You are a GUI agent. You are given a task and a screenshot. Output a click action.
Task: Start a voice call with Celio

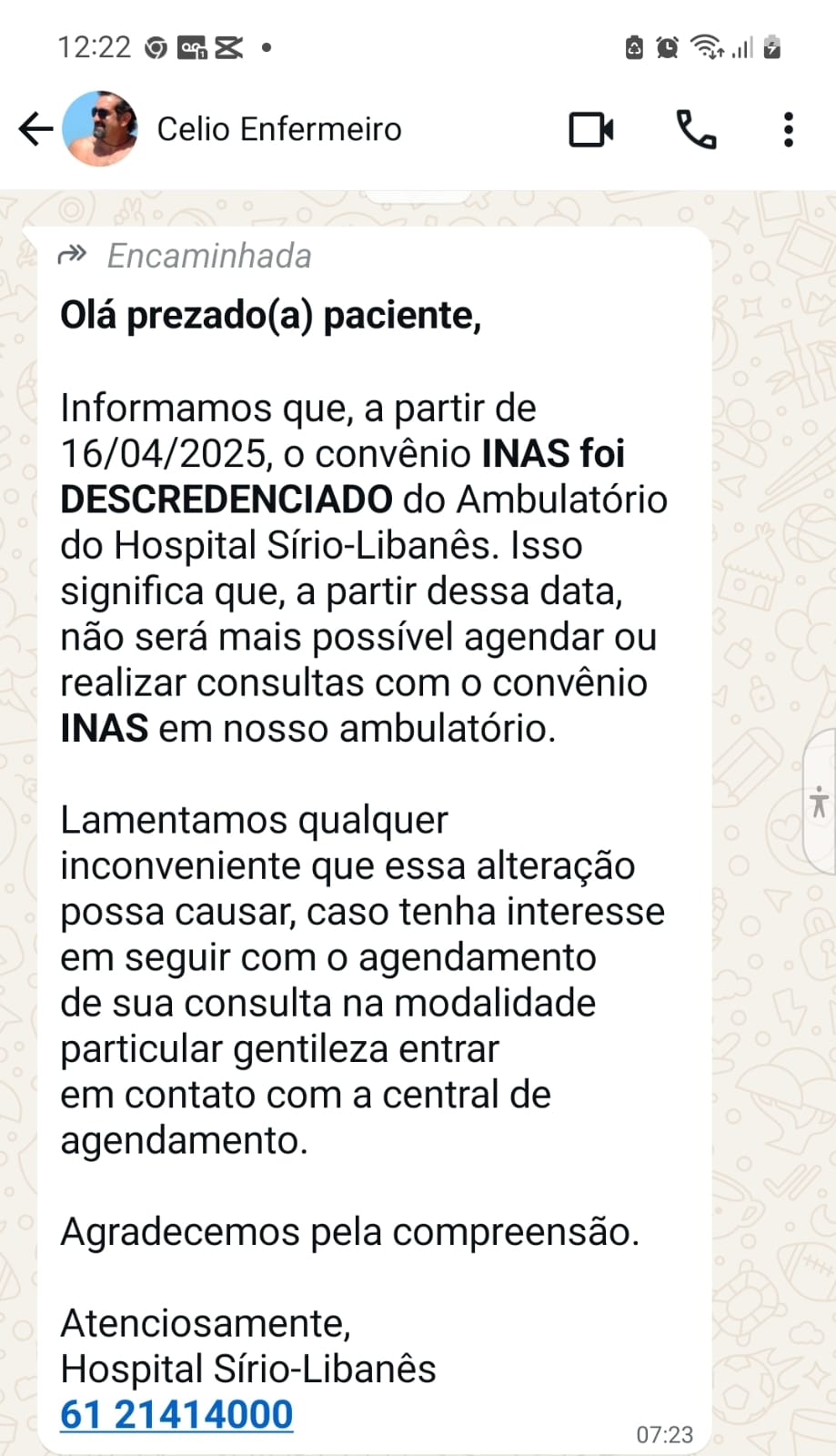point(696,129)
